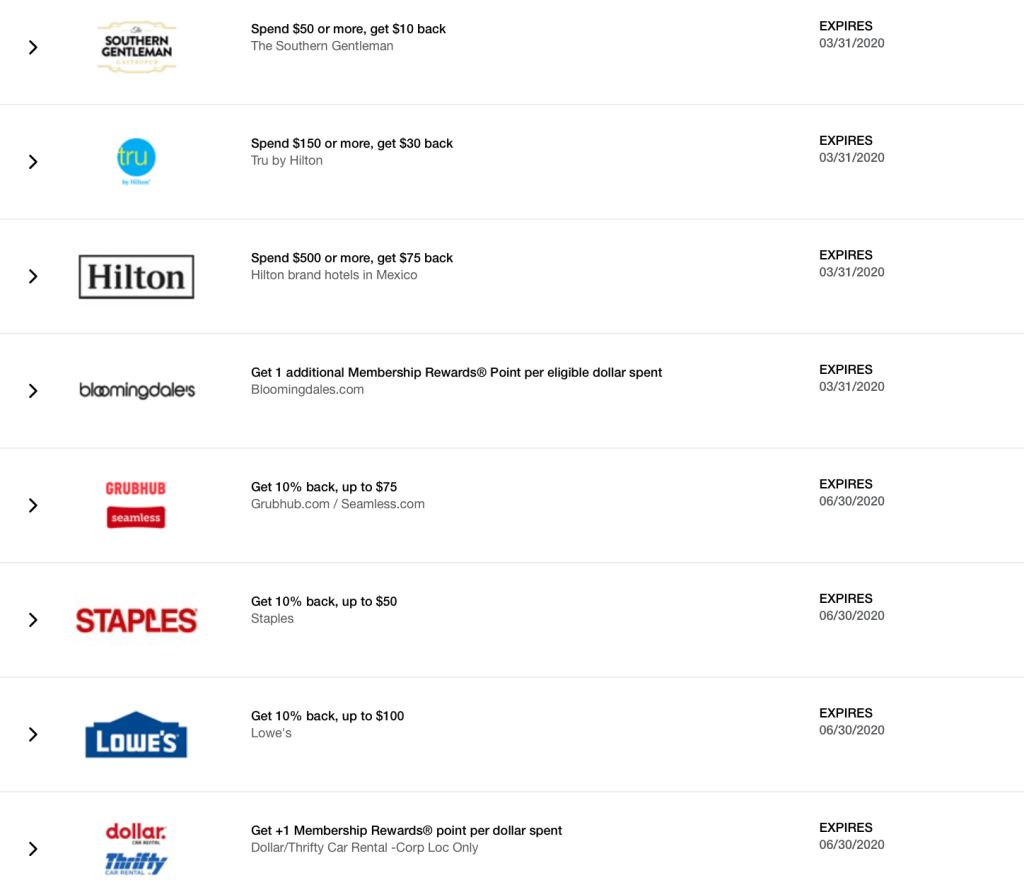Expand the Tru by Hilton offer
Screen dimensions: 1024x885
pyautogui.click(x=33, y=162)
